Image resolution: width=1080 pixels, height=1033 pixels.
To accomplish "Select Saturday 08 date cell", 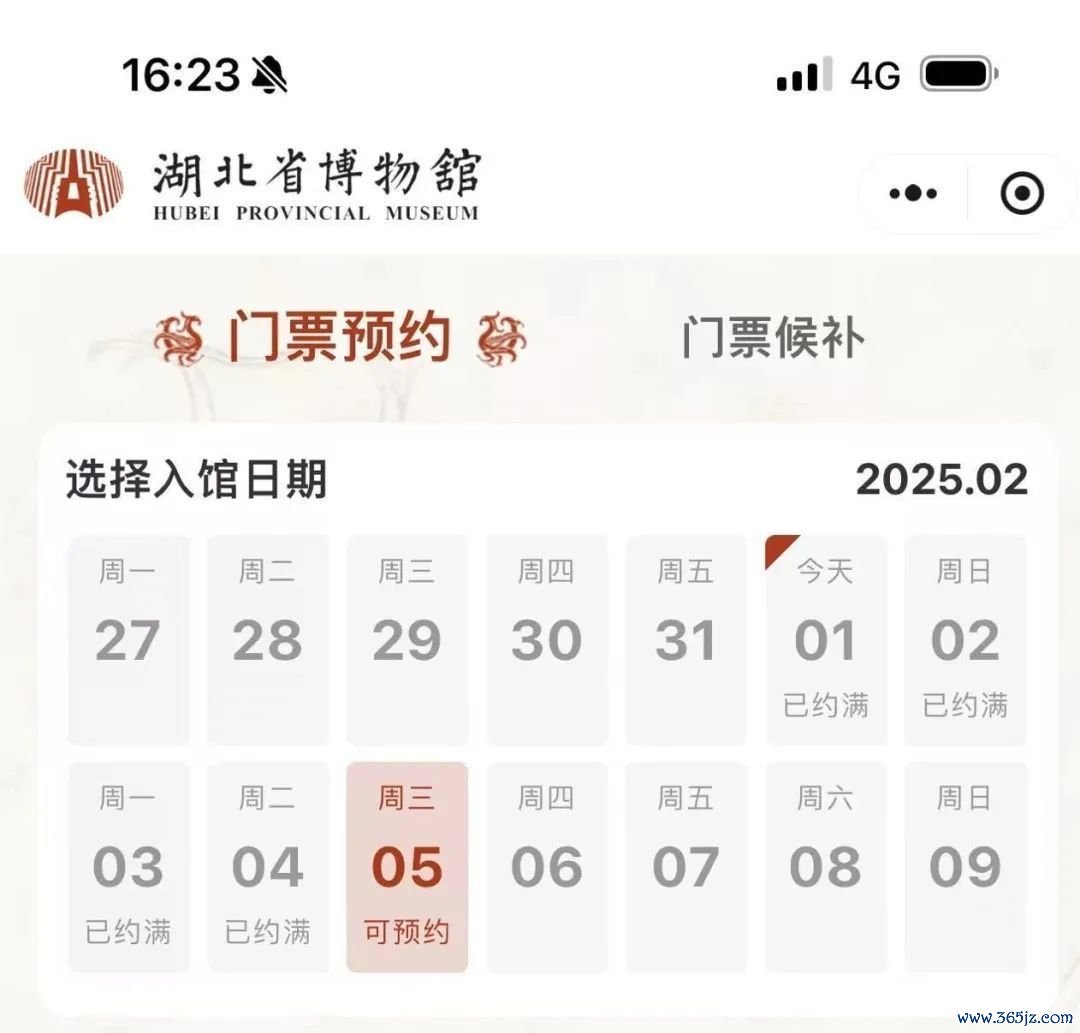I will [x=825, y=866].
